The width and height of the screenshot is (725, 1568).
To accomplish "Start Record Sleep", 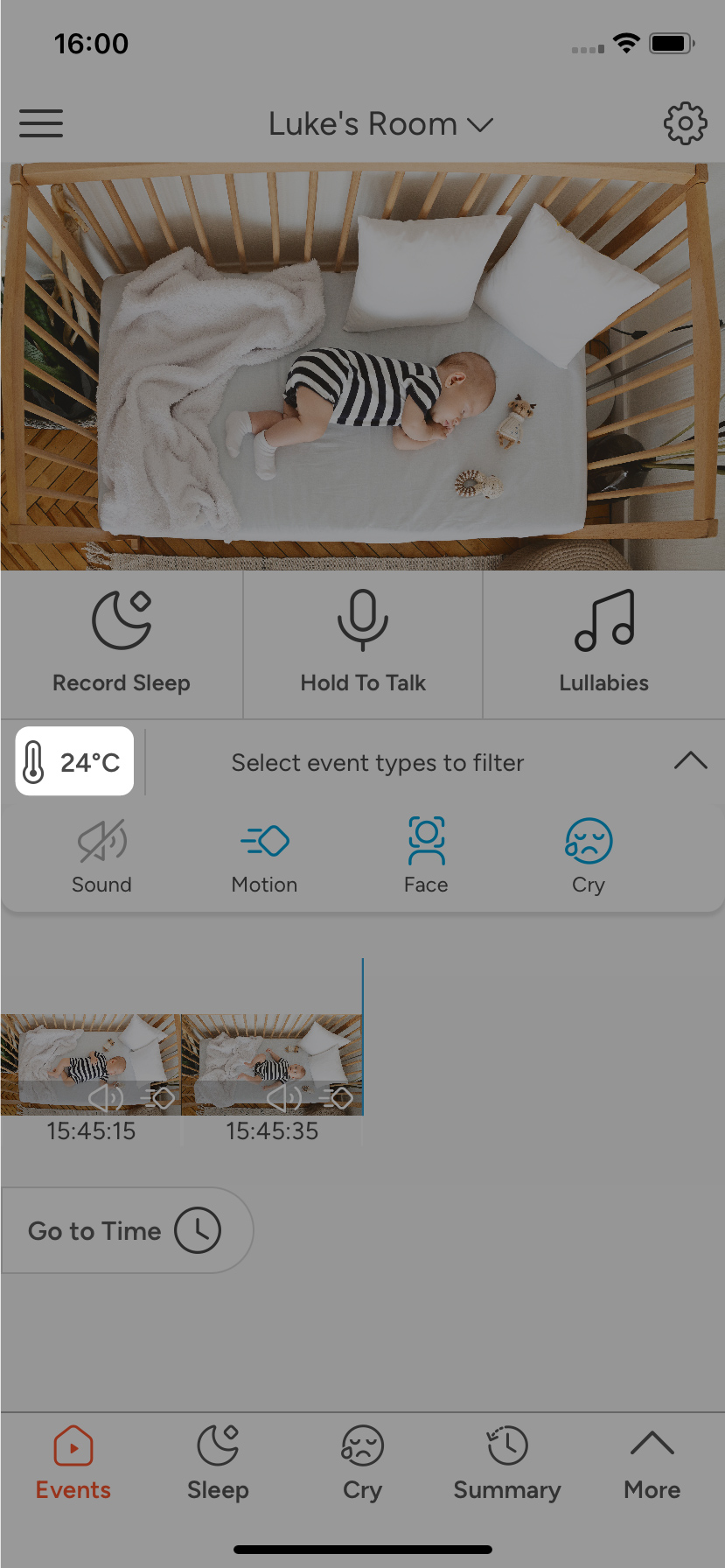I will click(x=122, y=643).
